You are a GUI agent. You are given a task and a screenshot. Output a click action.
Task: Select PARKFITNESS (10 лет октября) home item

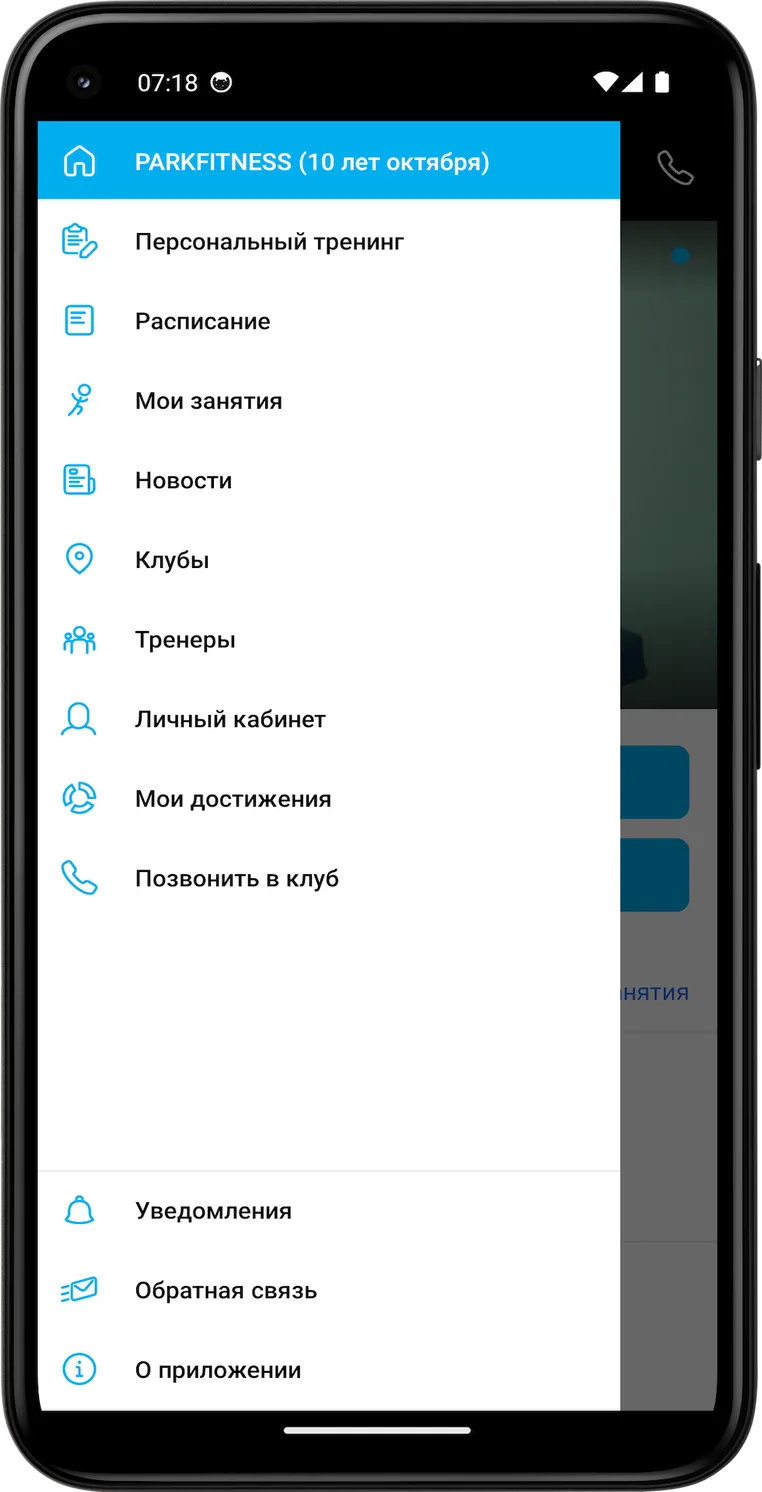(x=329, y=161)
